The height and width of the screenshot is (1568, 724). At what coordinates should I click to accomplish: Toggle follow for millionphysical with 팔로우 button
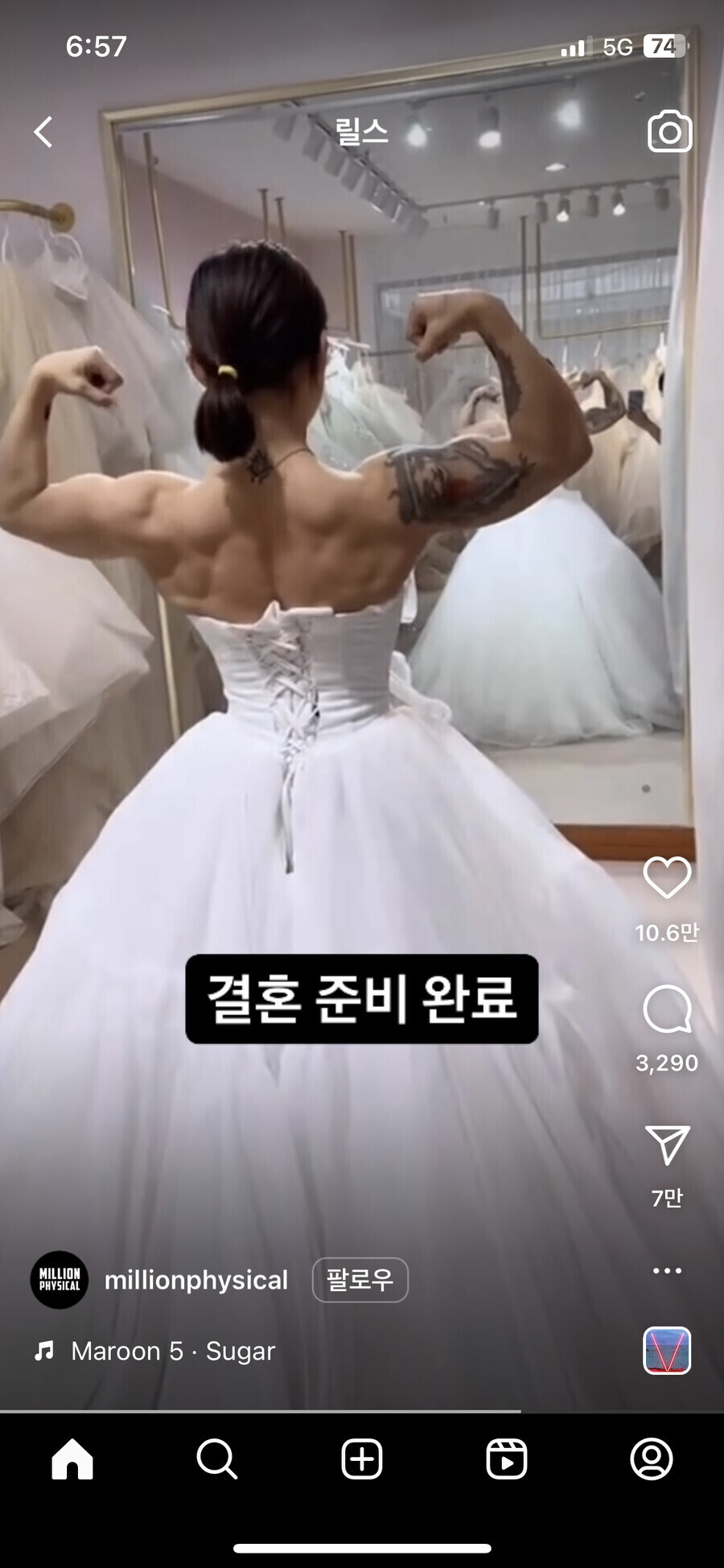tap(360, 1279)
